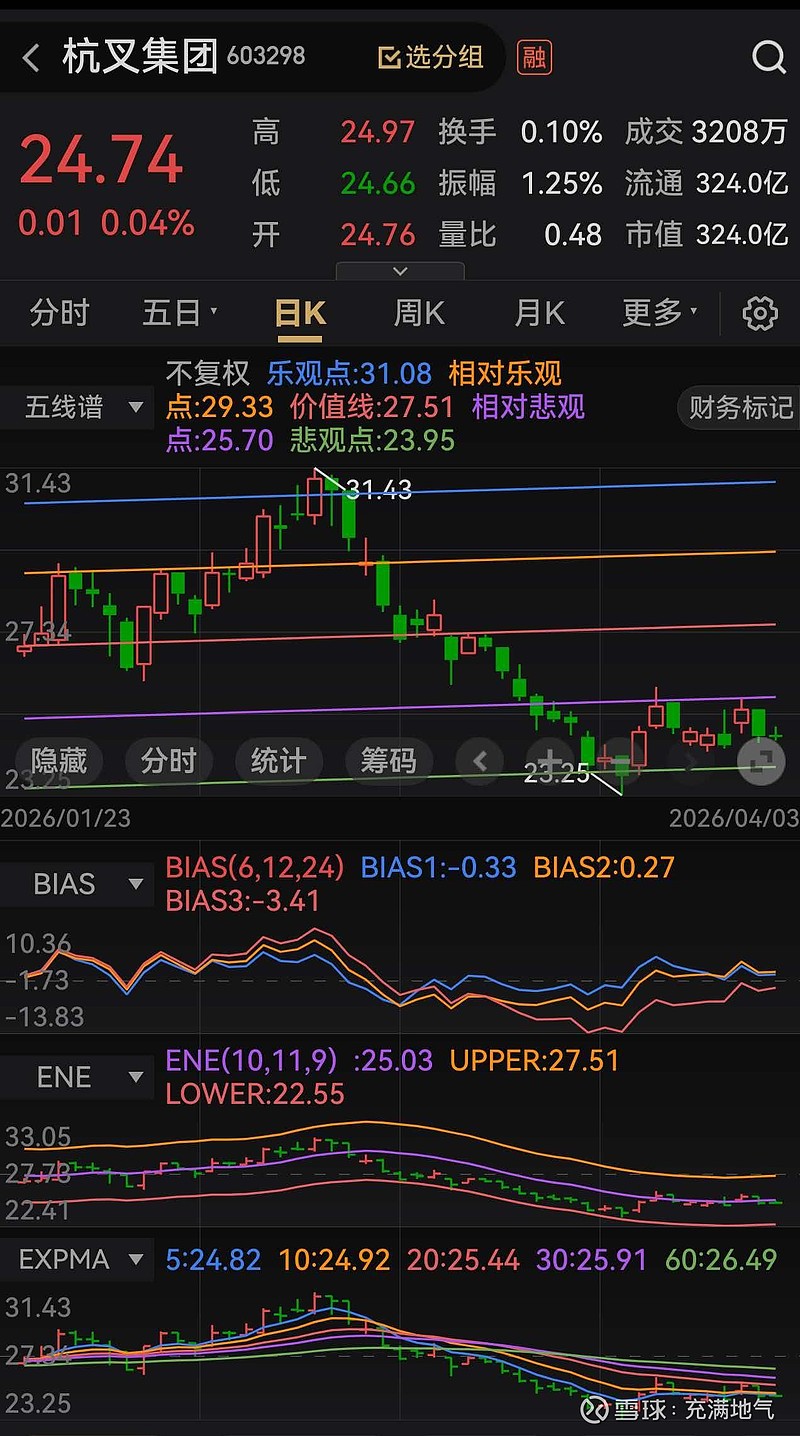Viewport: 800px width, 1436px height.
Task: Select the 日K chart tab
Action: [x=300, y=314]
